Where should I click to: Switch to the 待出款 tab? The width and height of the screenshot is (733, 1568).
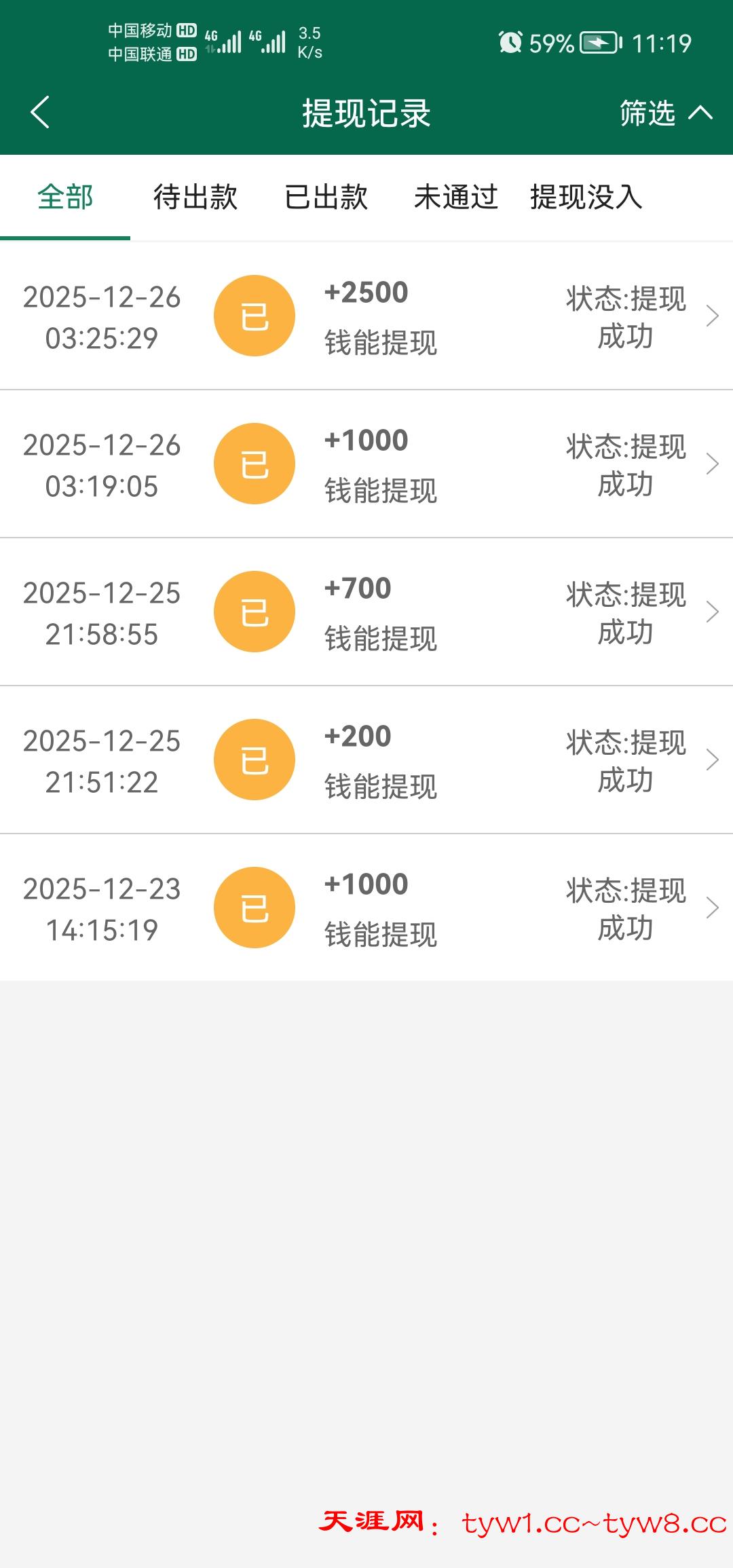click(x=195, y=198)
